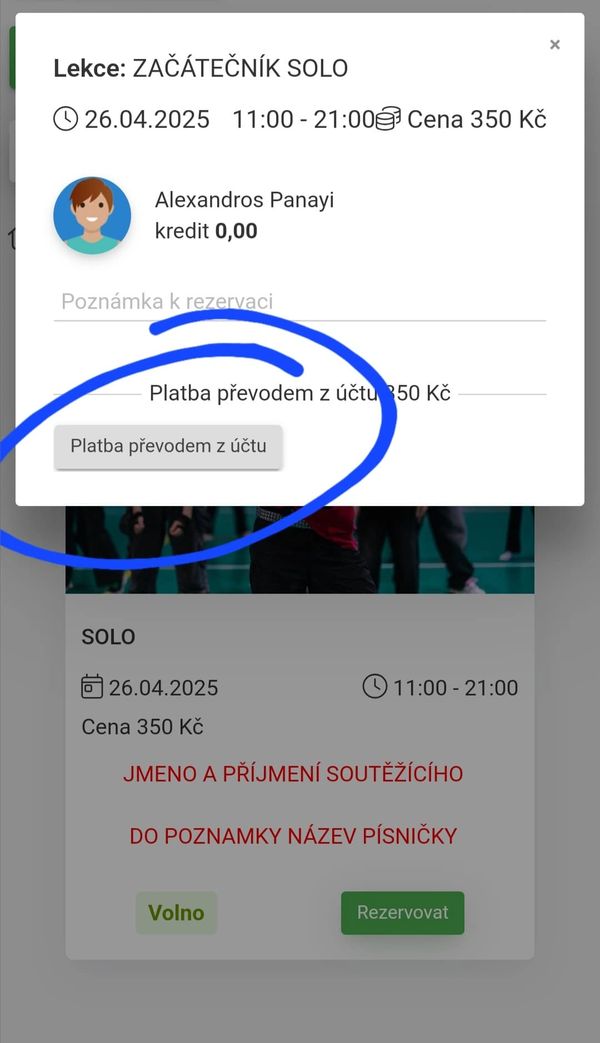Image resolution: width=600 pixels, height=1043 pixels.
Task: Choose the Platba převodem z účtu button
Action: [x=168, y=446]
